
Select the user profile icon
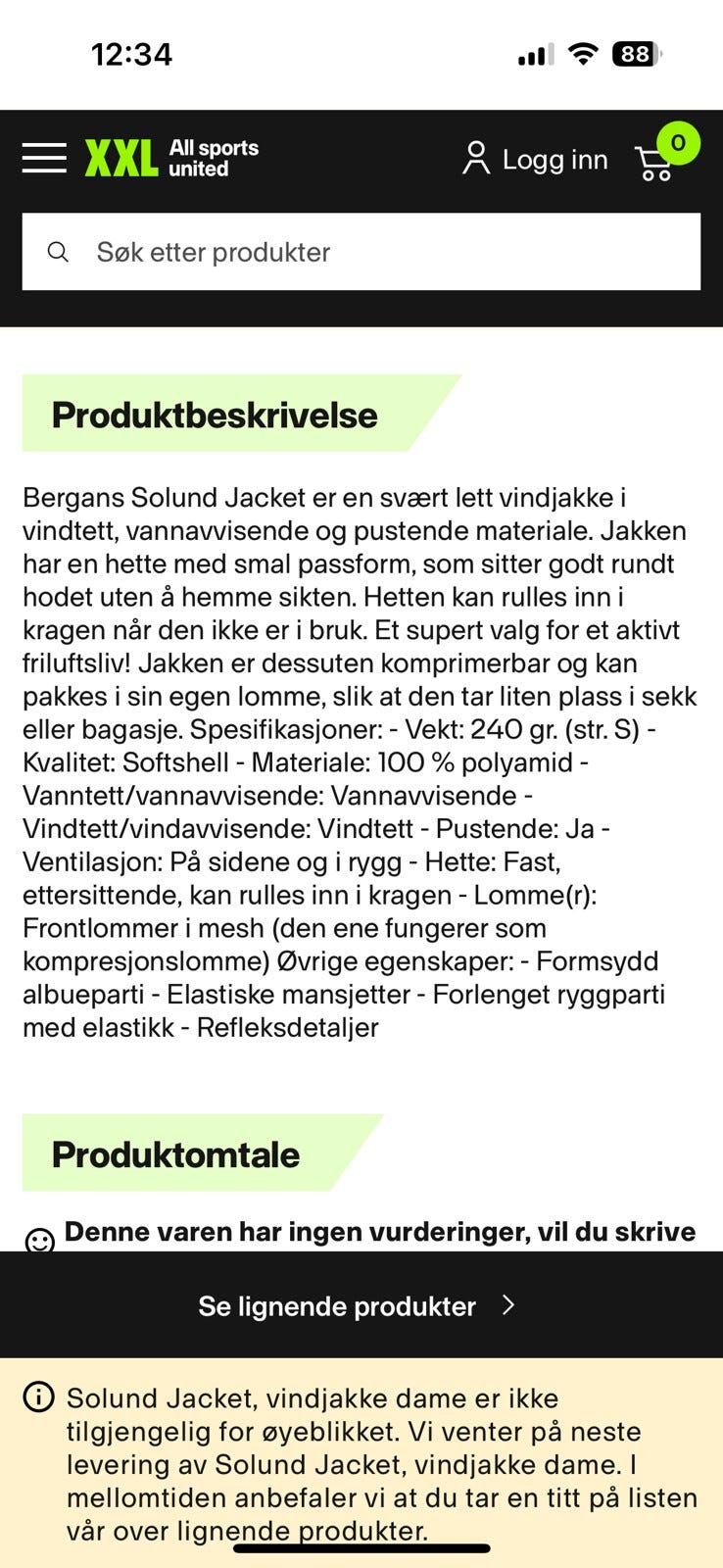pyautogui.click(x=477, y=157)
